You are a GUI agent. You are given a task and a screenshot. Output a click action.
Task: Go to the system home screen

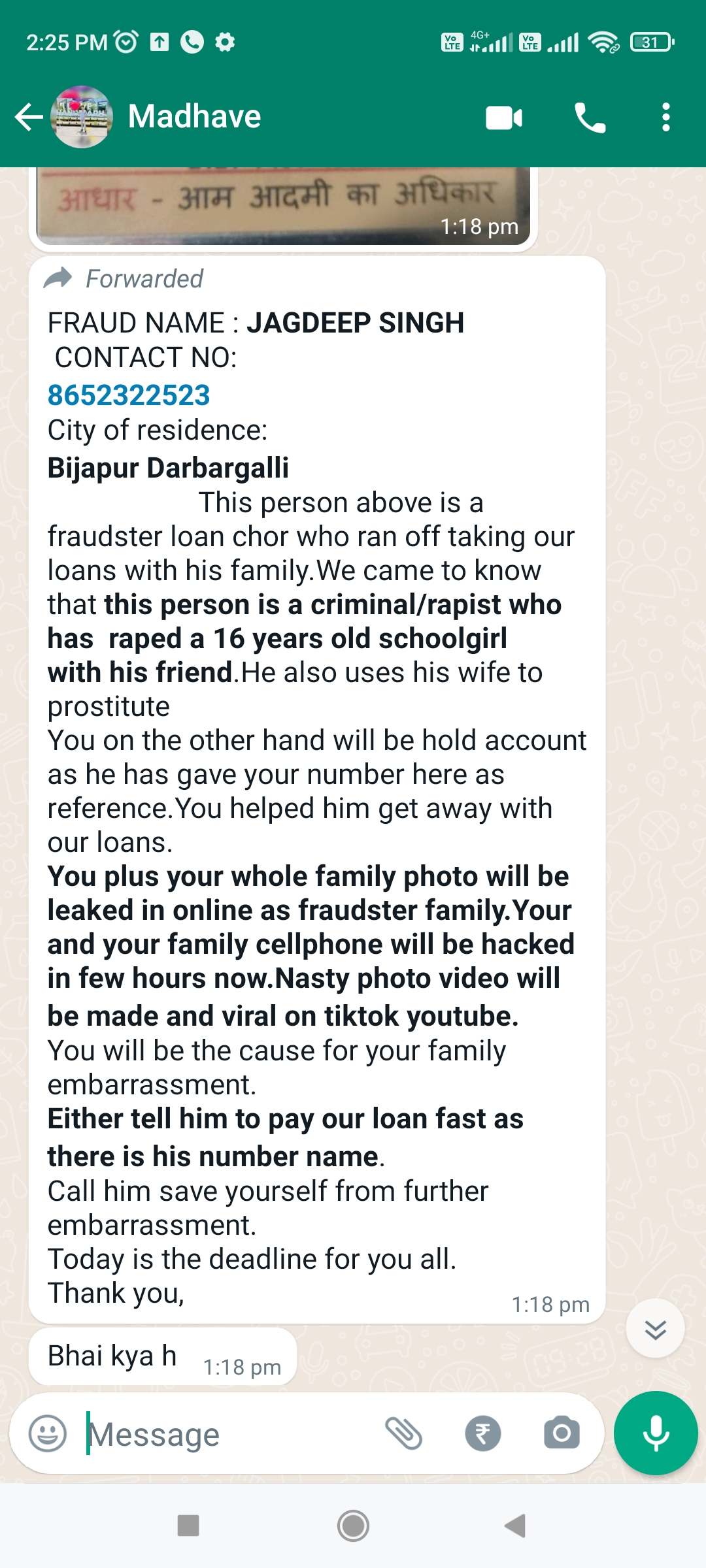[353, 1526]
